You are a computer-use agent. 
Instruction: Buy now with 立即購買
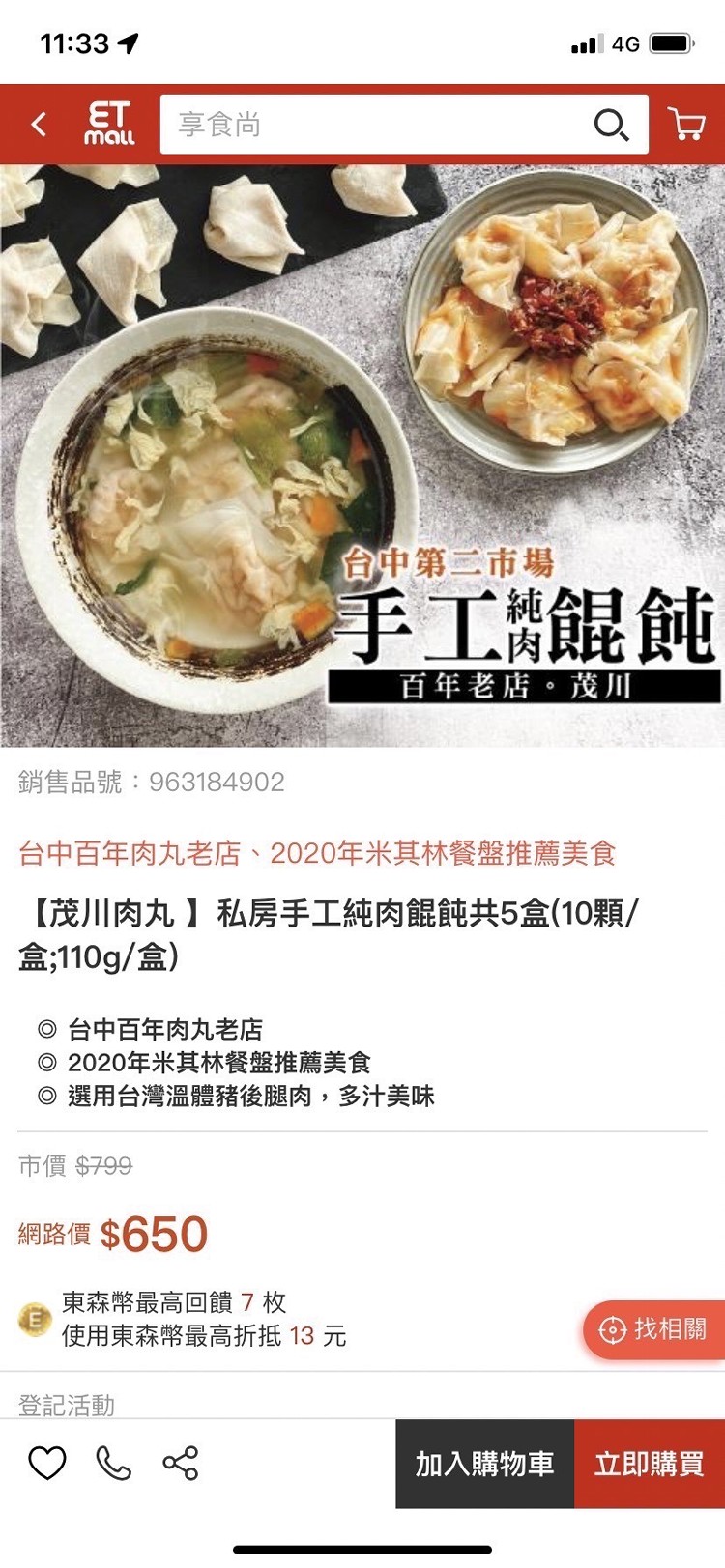click(649, 1464)
